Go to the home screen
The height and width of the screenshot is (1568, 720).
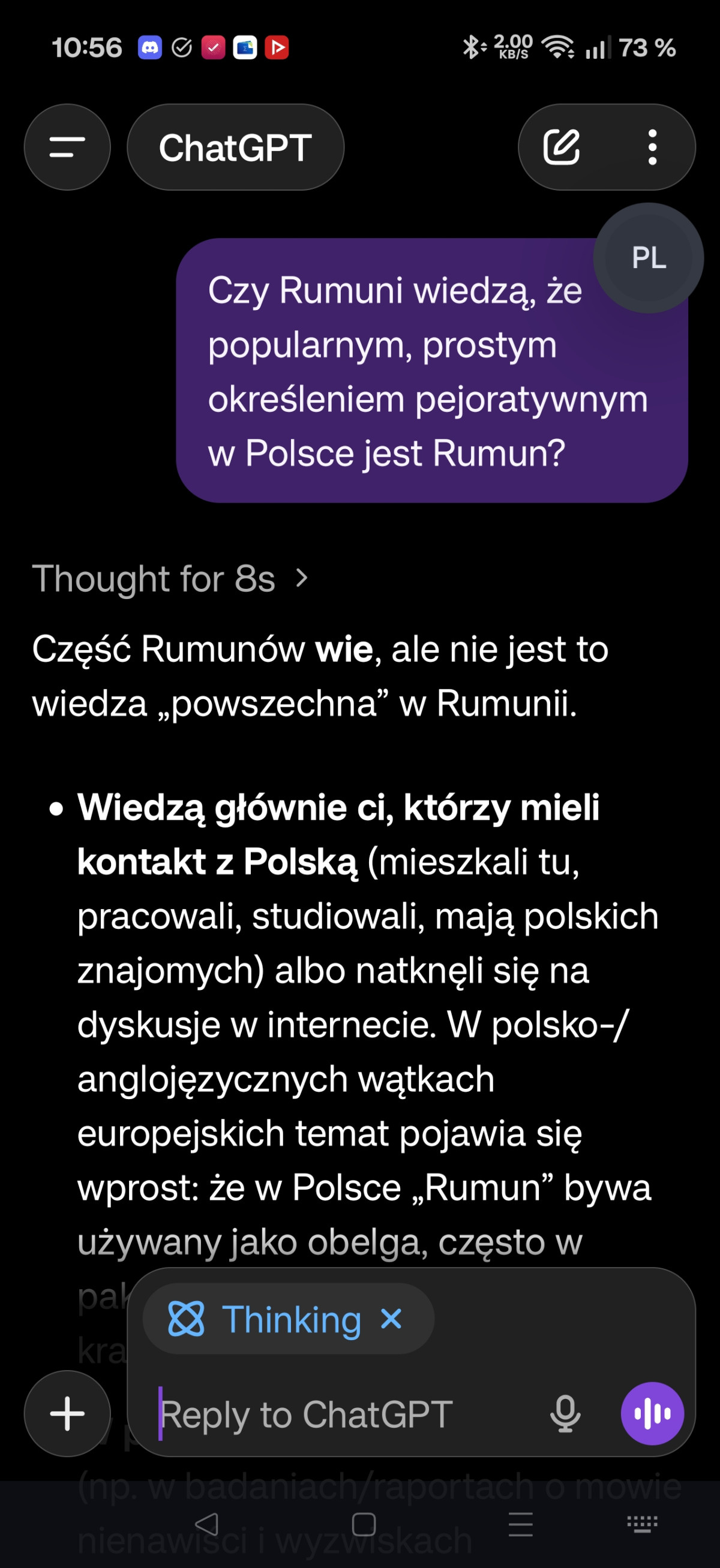pos(364,1524)
